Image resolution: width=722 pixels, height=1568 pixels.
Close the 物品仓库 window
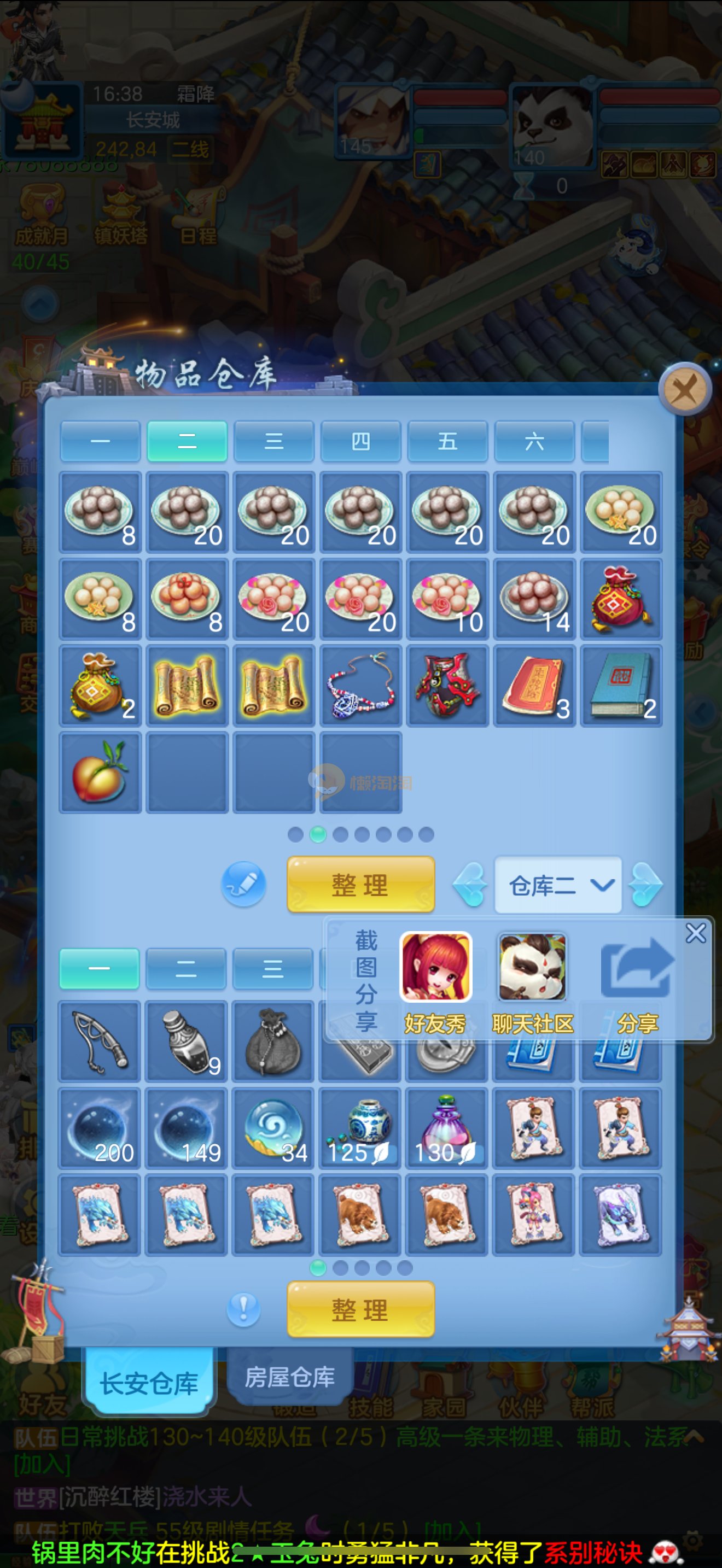684,389
